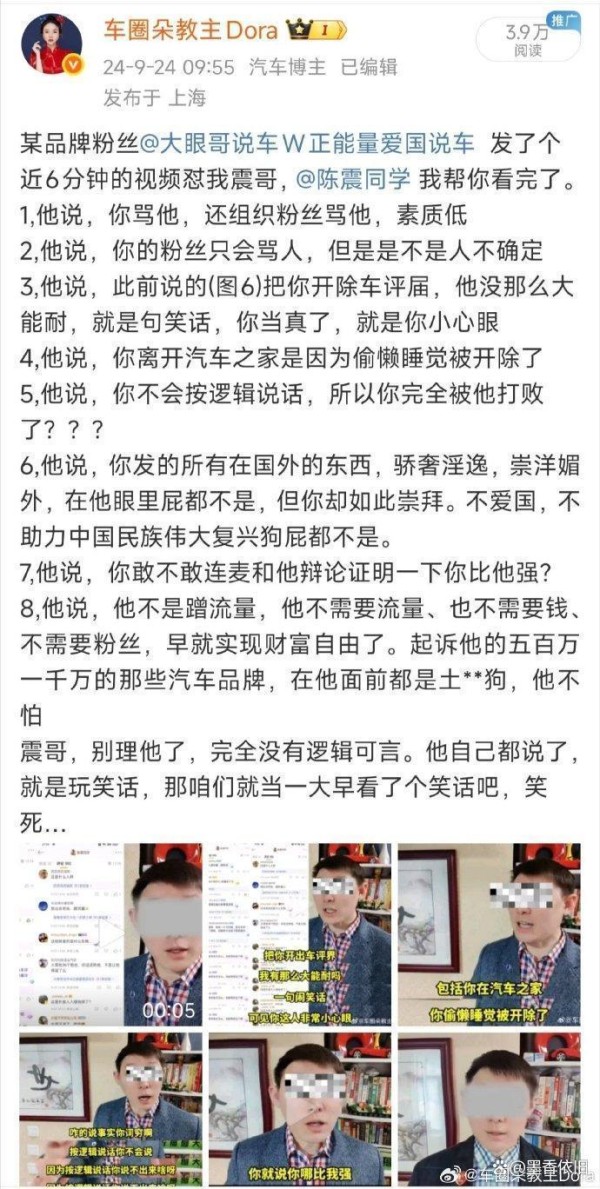Open profile via the username 车圈朵教主Dora
600x1189 pixels.
[x=190, y=30]
